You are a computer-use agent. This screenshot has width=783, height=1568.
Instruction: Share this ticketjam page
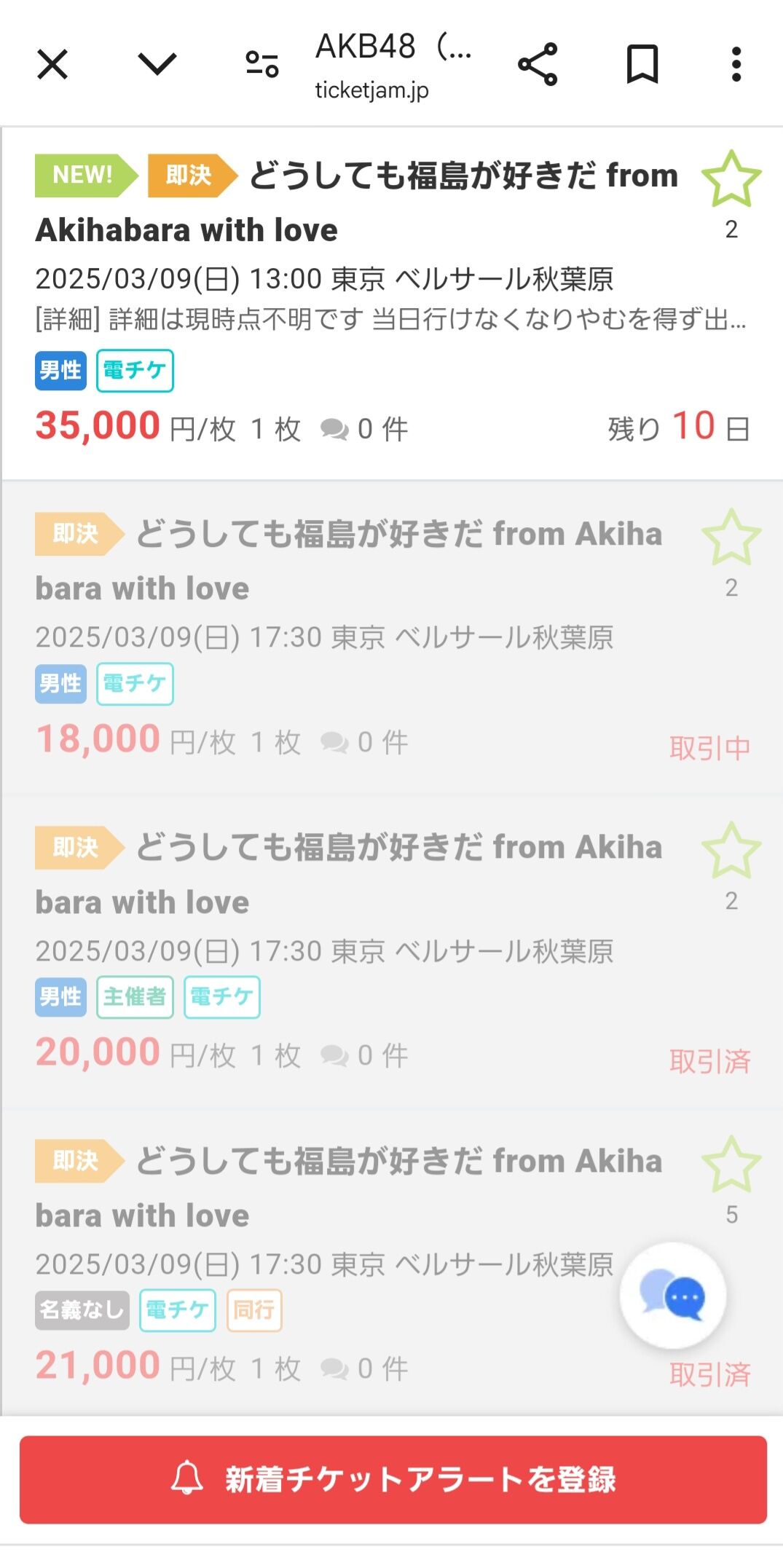(538, 64)
